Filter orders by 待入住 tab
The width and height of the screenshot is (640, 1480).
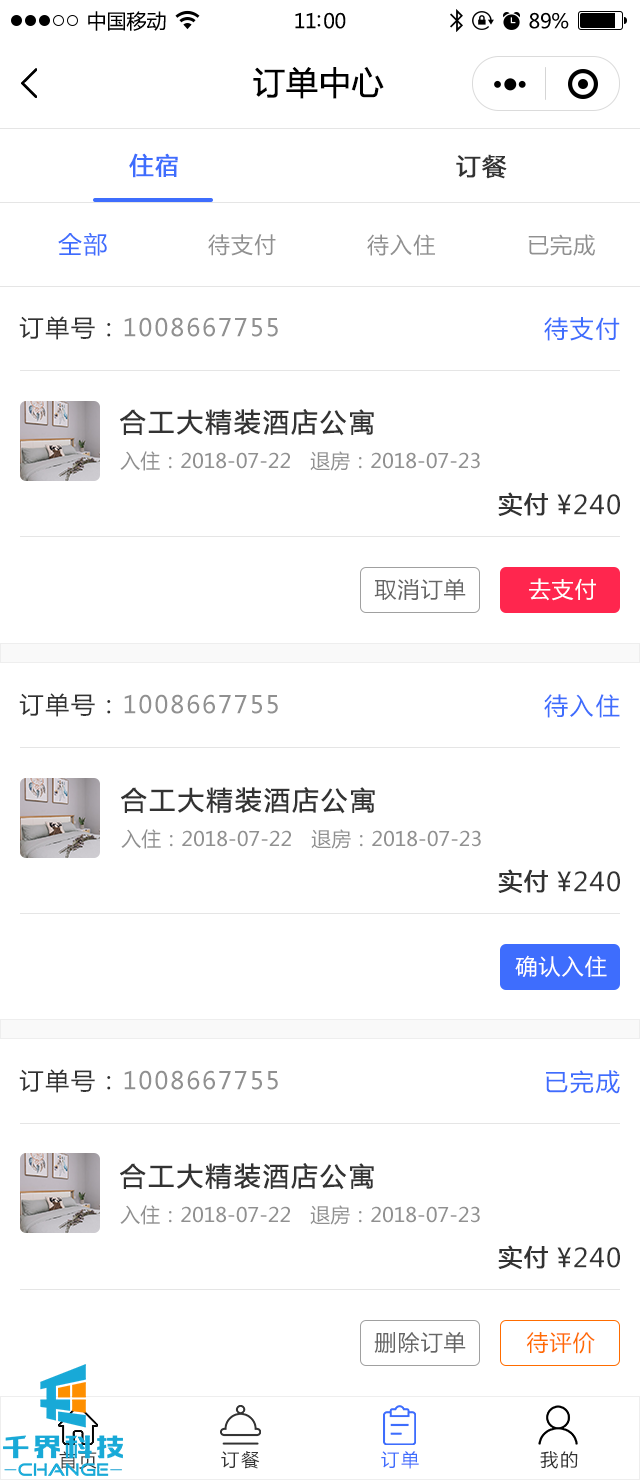click(401, 245)
